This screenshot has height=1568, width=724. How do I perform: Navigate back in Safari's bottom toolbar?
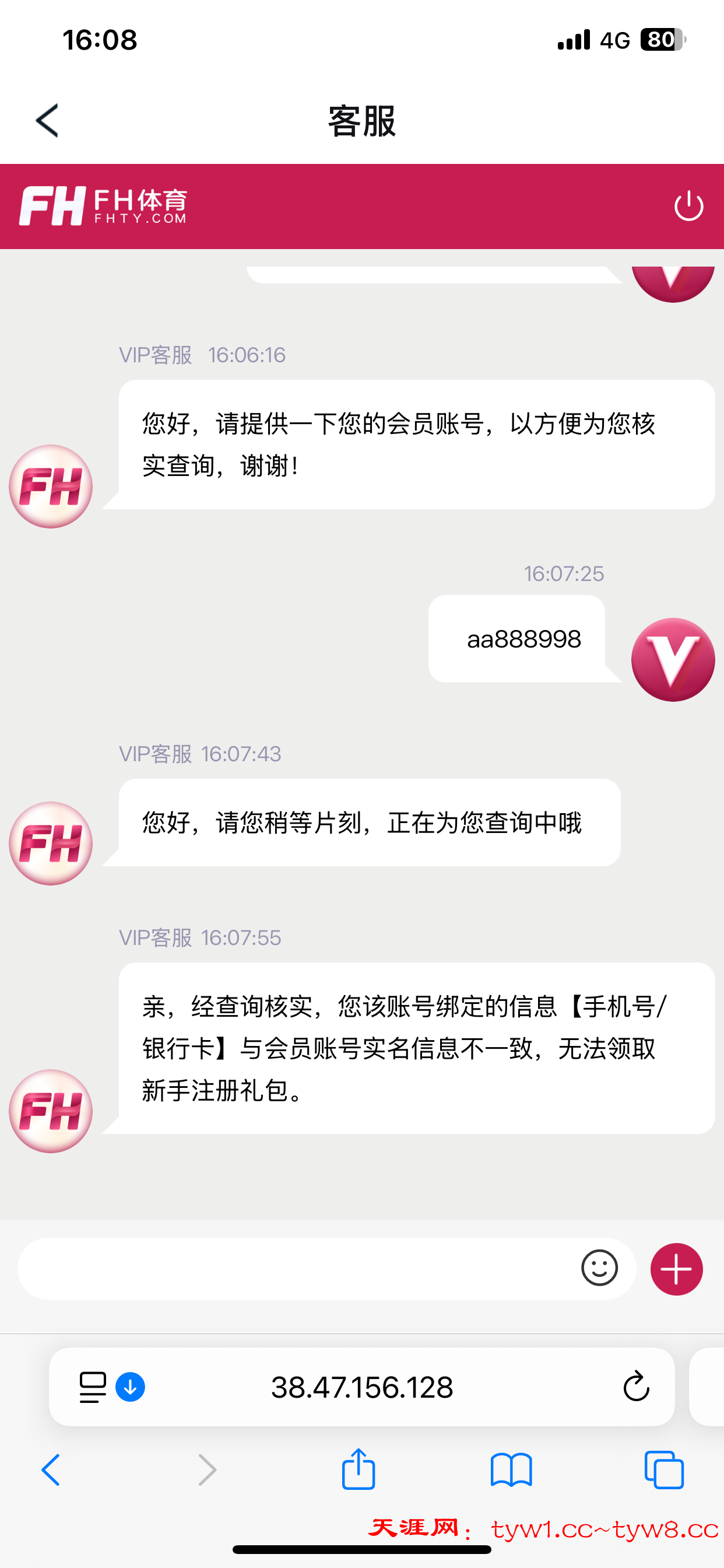coord(51,1470)
